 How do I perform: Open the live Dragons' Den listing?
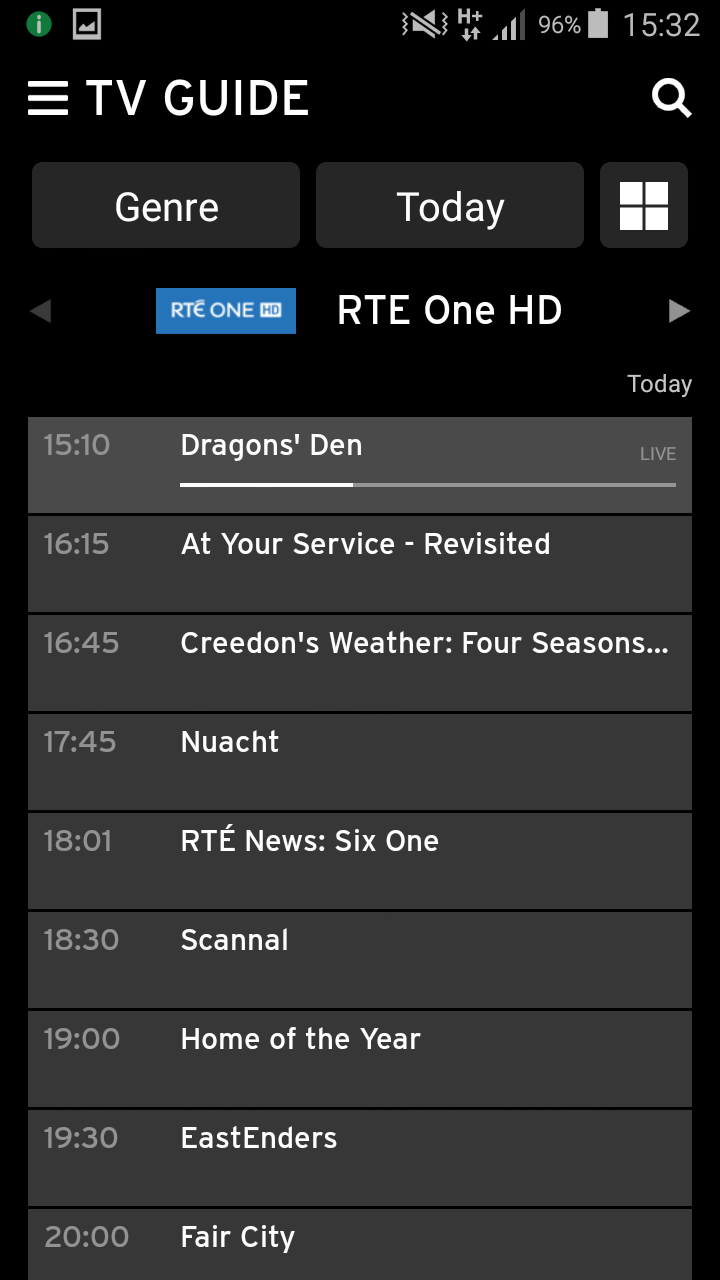coord(360,465)
